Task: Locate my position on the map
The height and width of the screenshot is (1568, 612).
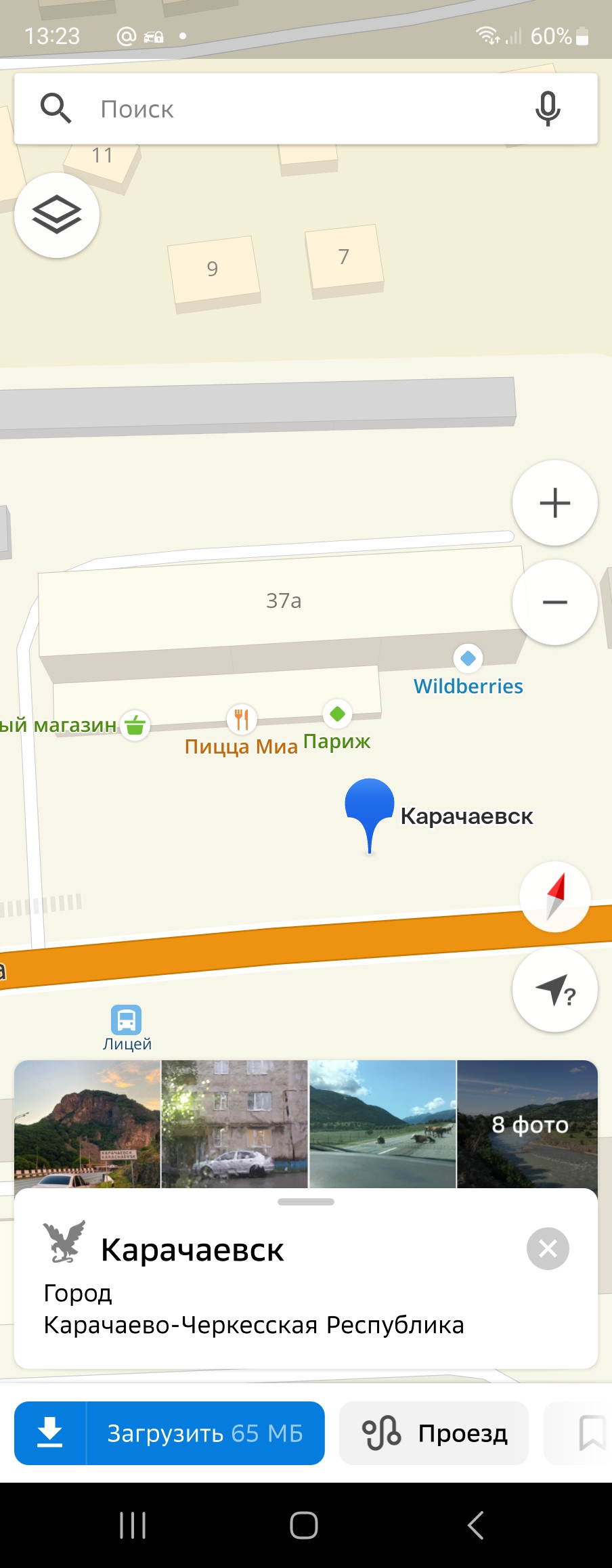Action: (554, 990)
